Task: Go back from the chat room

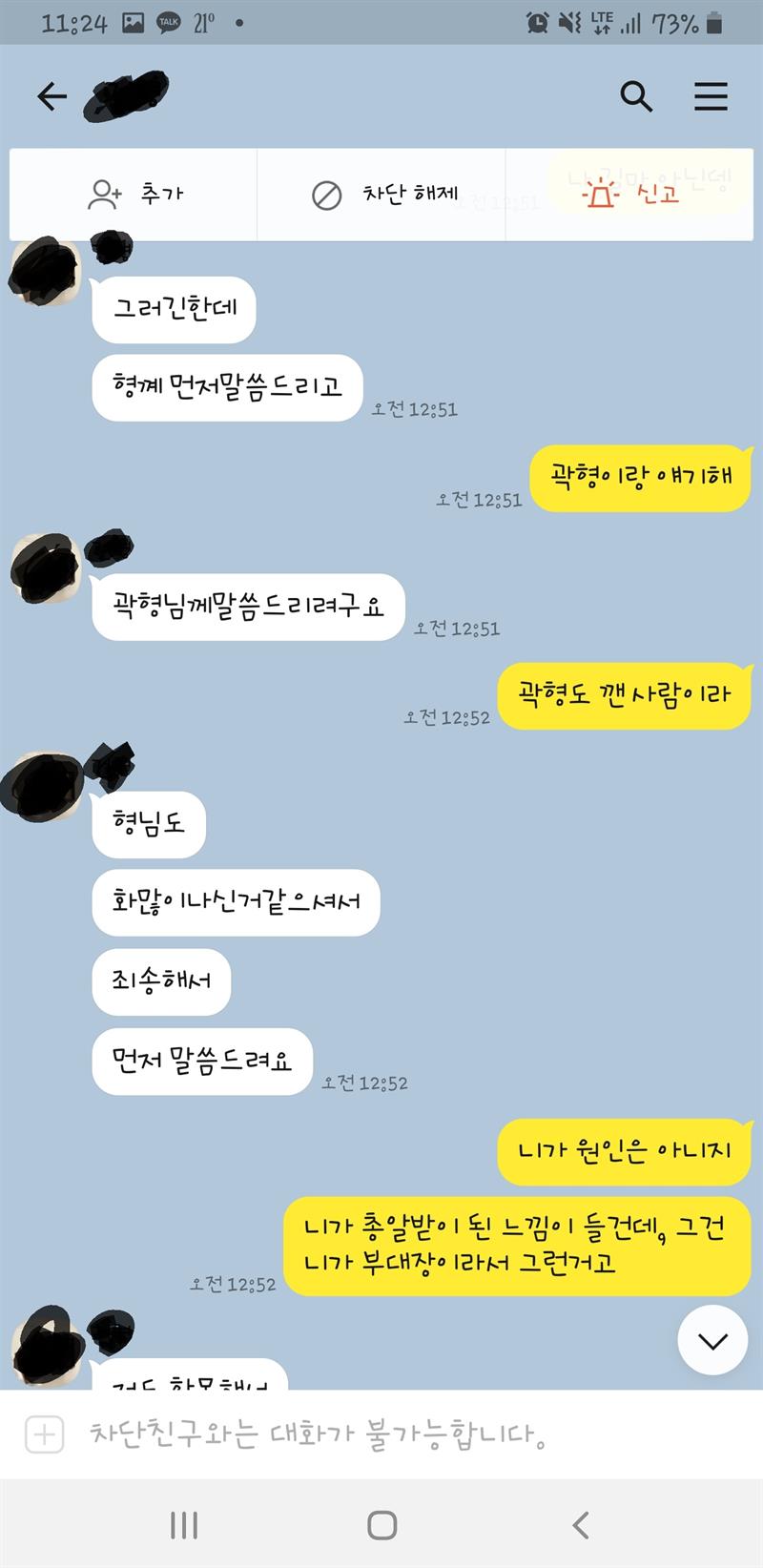Action: click(x=52, y=96)
